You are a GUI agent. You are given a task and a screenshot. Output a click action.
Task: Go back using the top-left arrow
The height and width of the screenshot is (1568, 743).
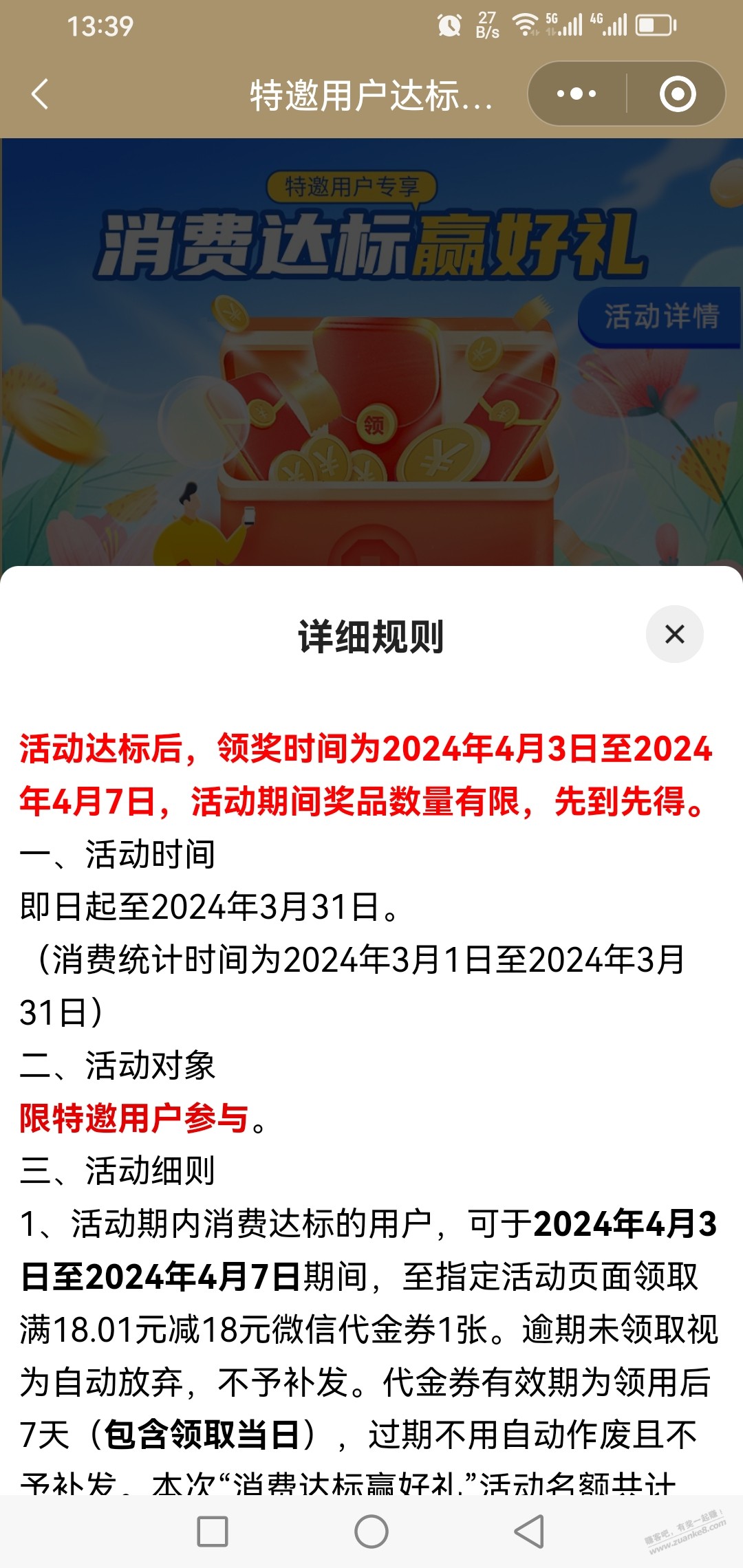[40, 94]
